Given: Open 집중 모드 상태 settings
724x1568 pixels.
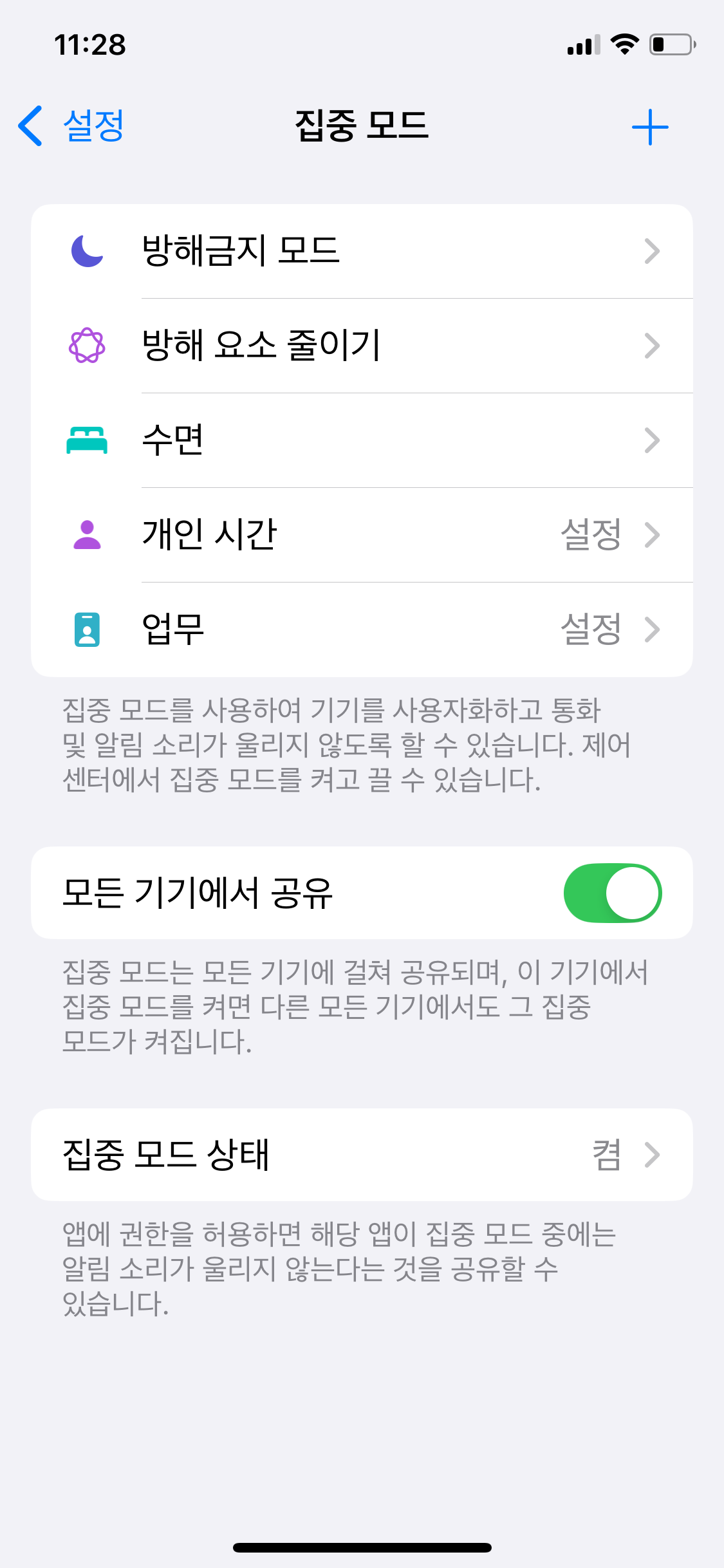Looking at the screenshot, I should 362,1155.
